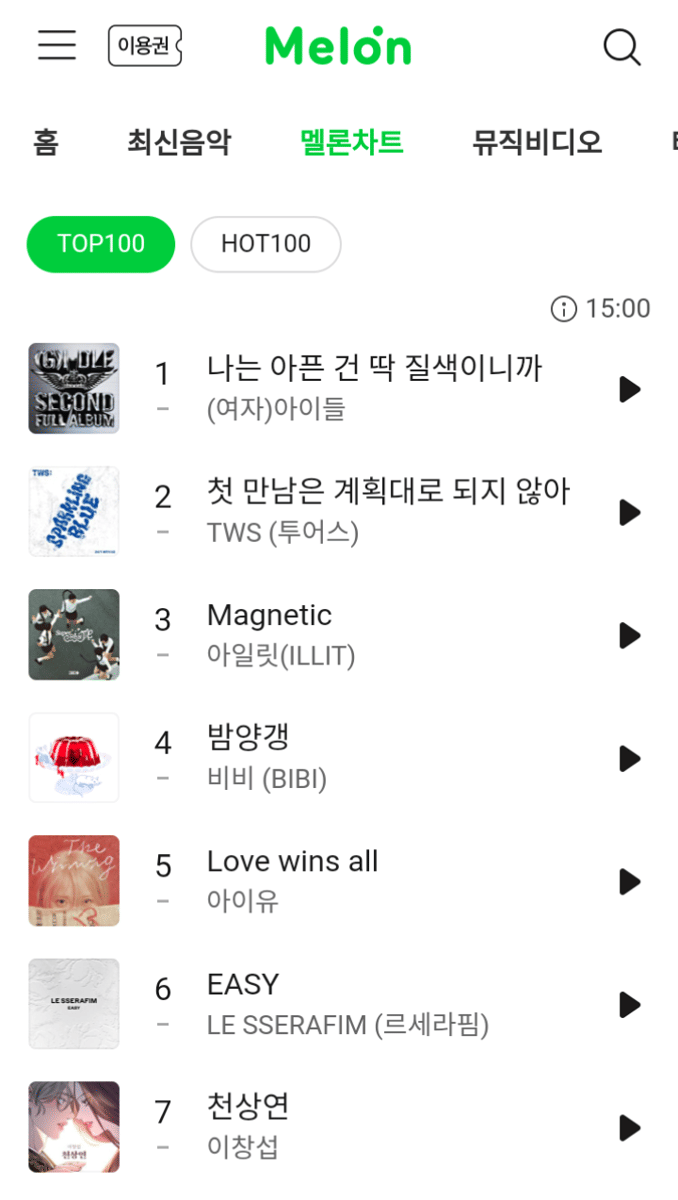Viewport: 678px width, 1200px height.
Task: Play 밤양갱 by 비비 (BIBI)
Action: [629, 758]
